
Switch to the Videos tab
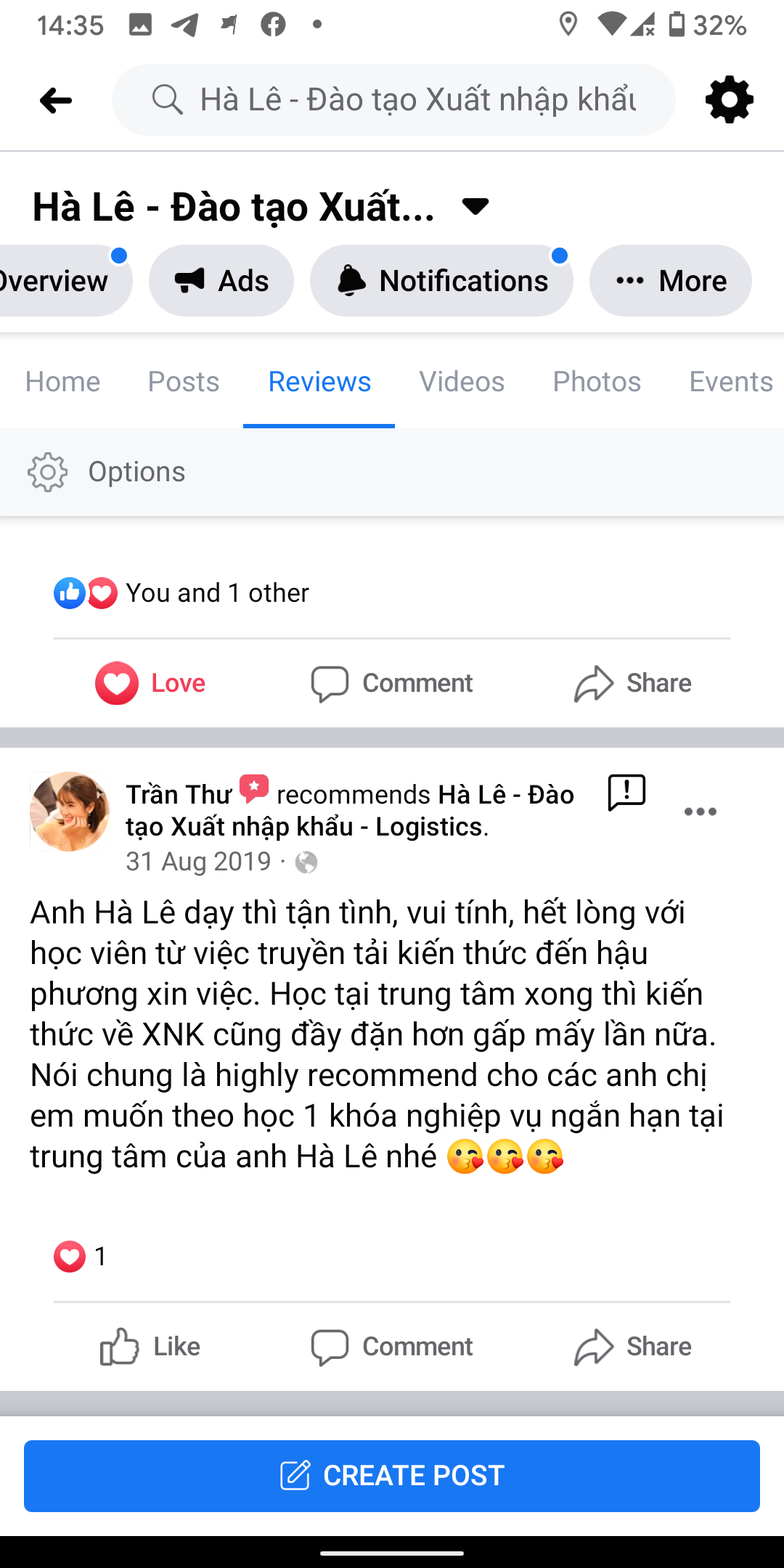(x=462, y=382)
